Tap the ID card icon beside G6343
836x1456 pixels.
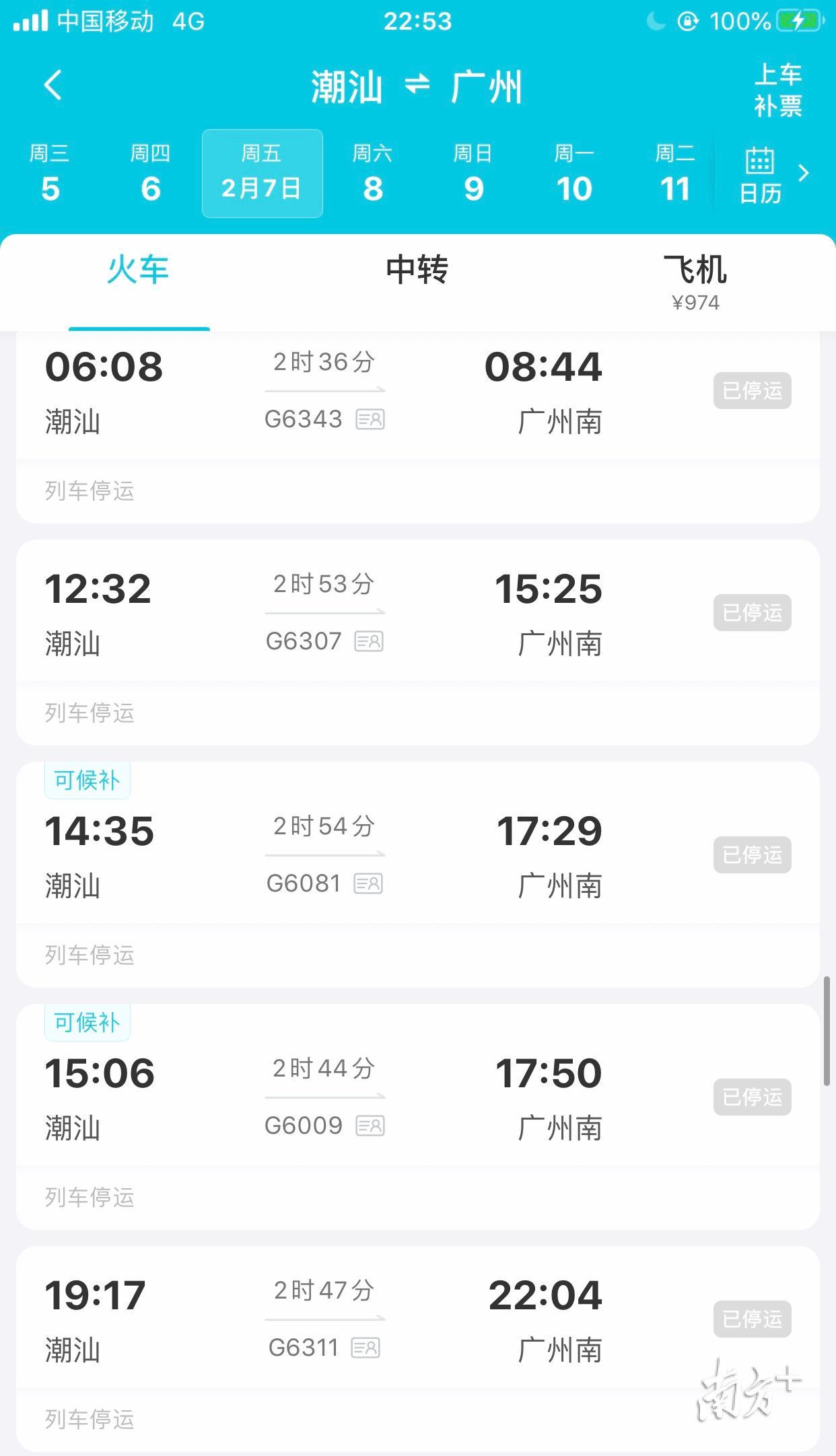(370, 420)
